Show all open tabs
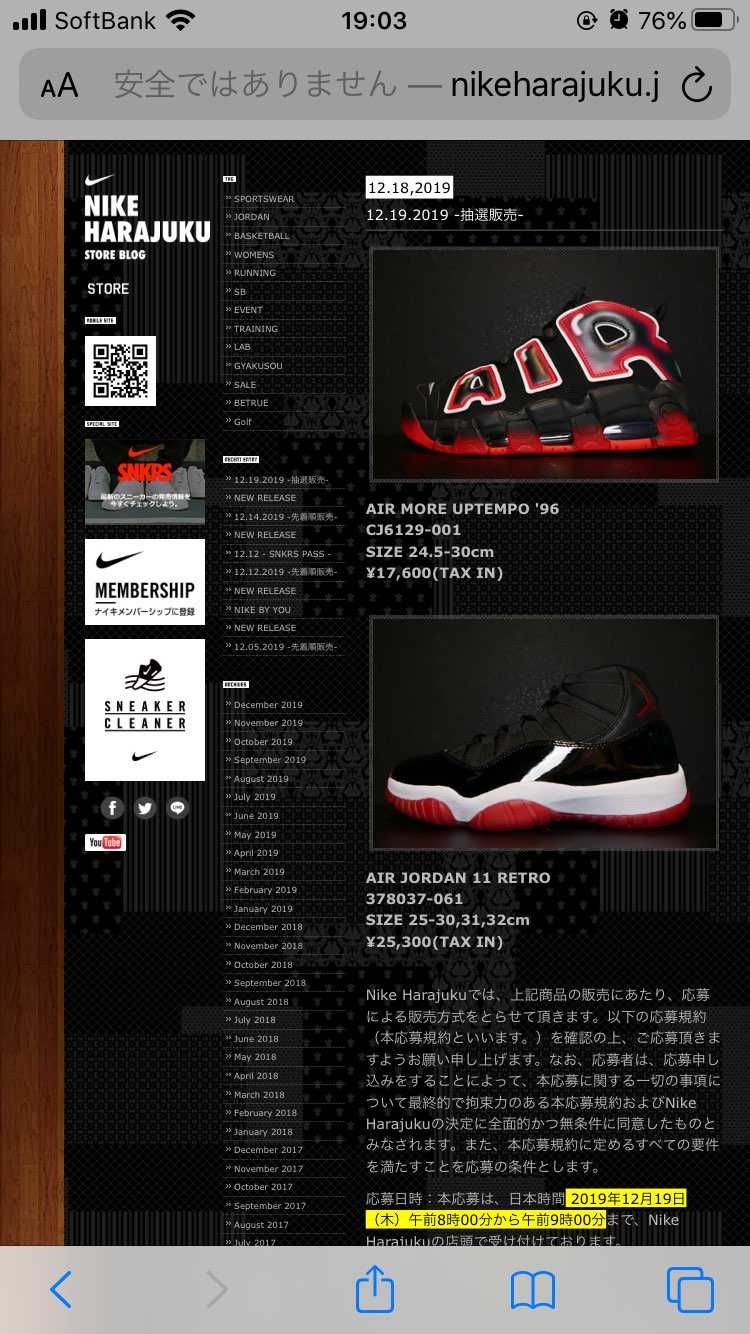This screenshot has height=1334, width=750. point(689,1290)
